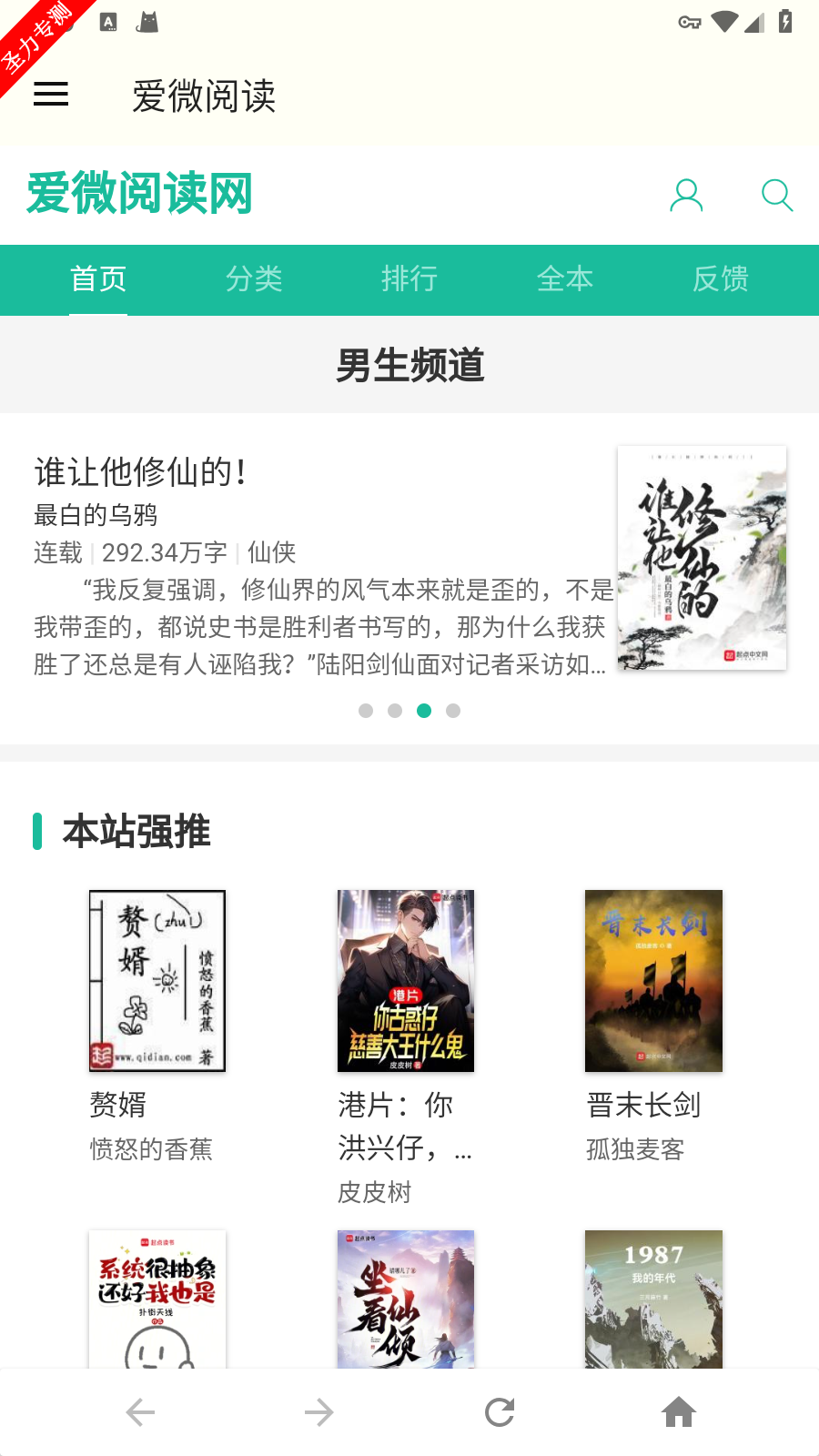Screen dimensions: 819x1456
Task: Tap the search magnifier icon
Action: (x=776, y=195)
